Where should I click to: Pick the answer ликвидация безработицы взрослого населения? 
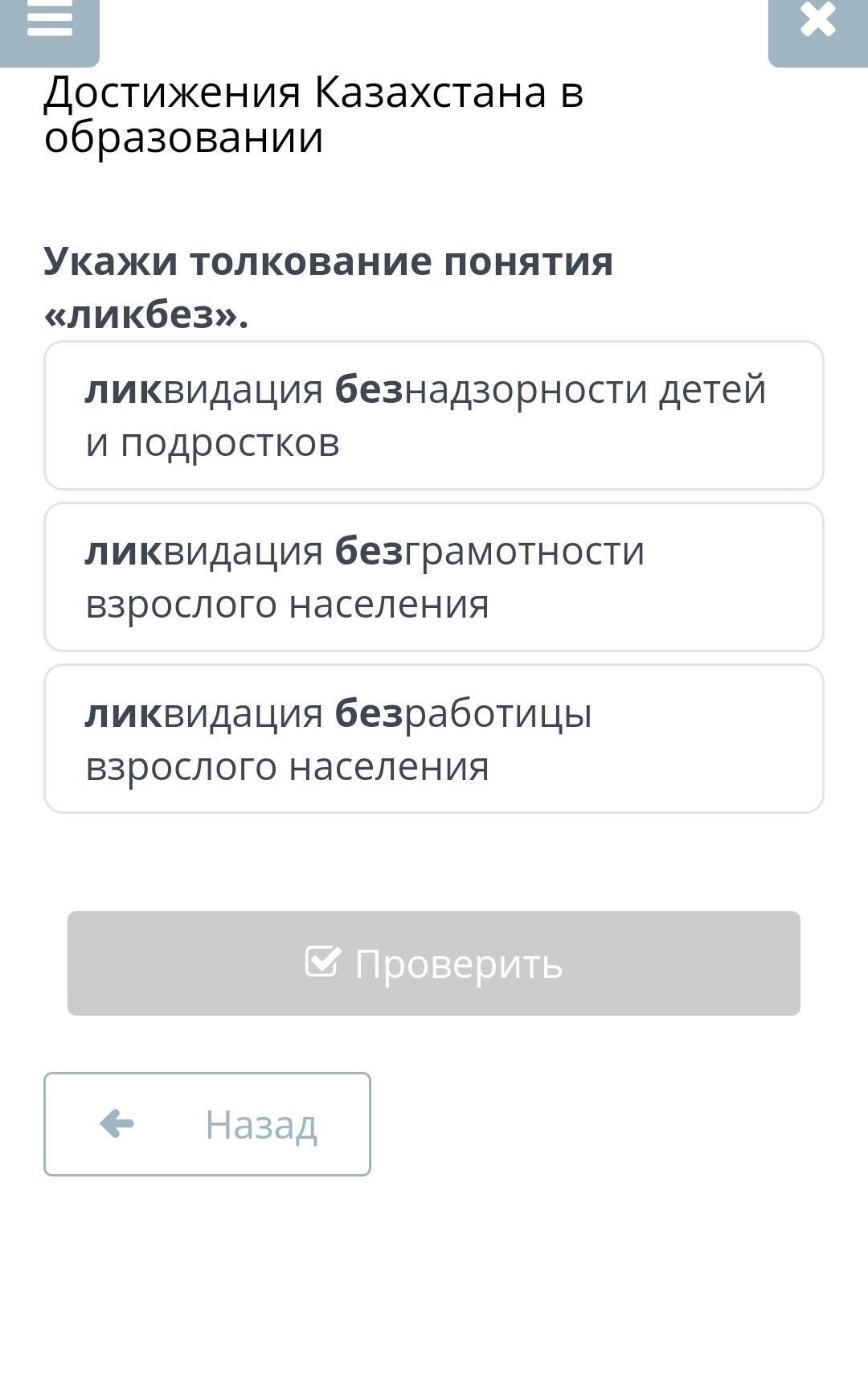click(434, 738)
